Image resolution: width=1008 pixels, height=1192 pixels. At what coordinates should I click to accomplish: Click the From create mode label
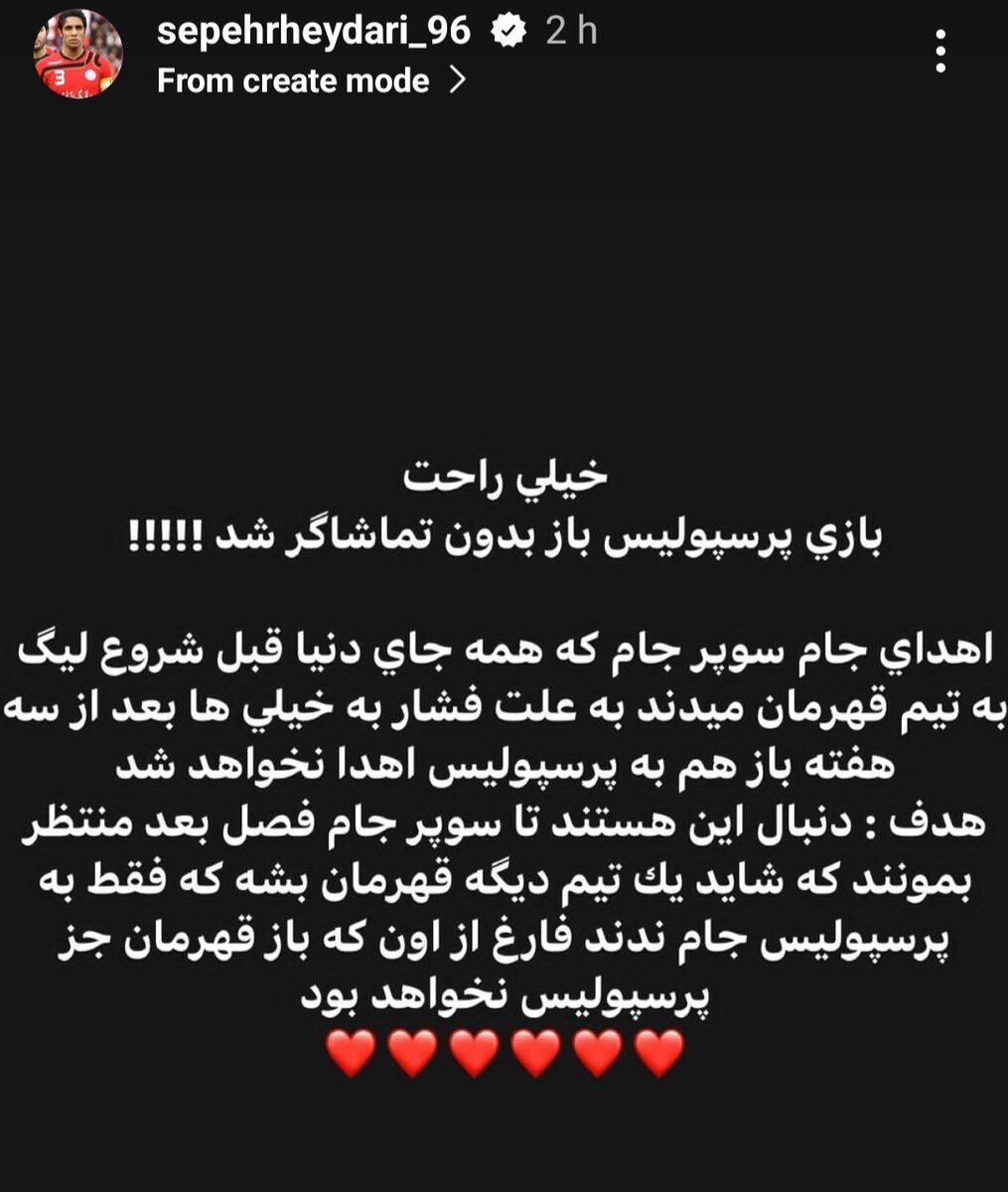point(294,80)
